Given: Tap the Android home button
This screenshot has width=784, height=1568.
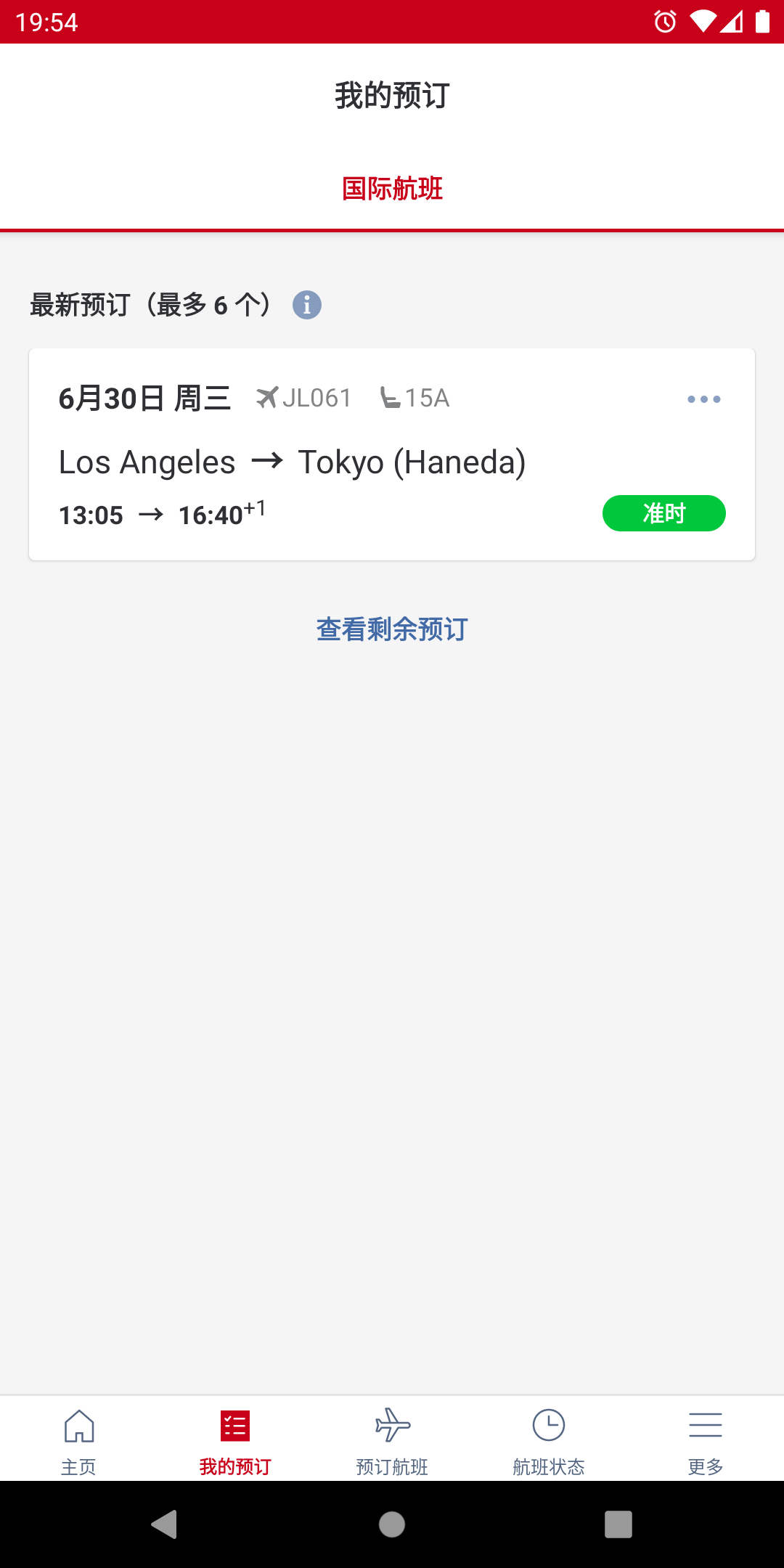Looking at the screenshot, I should pyautogui.click(x=392, y=1524).
